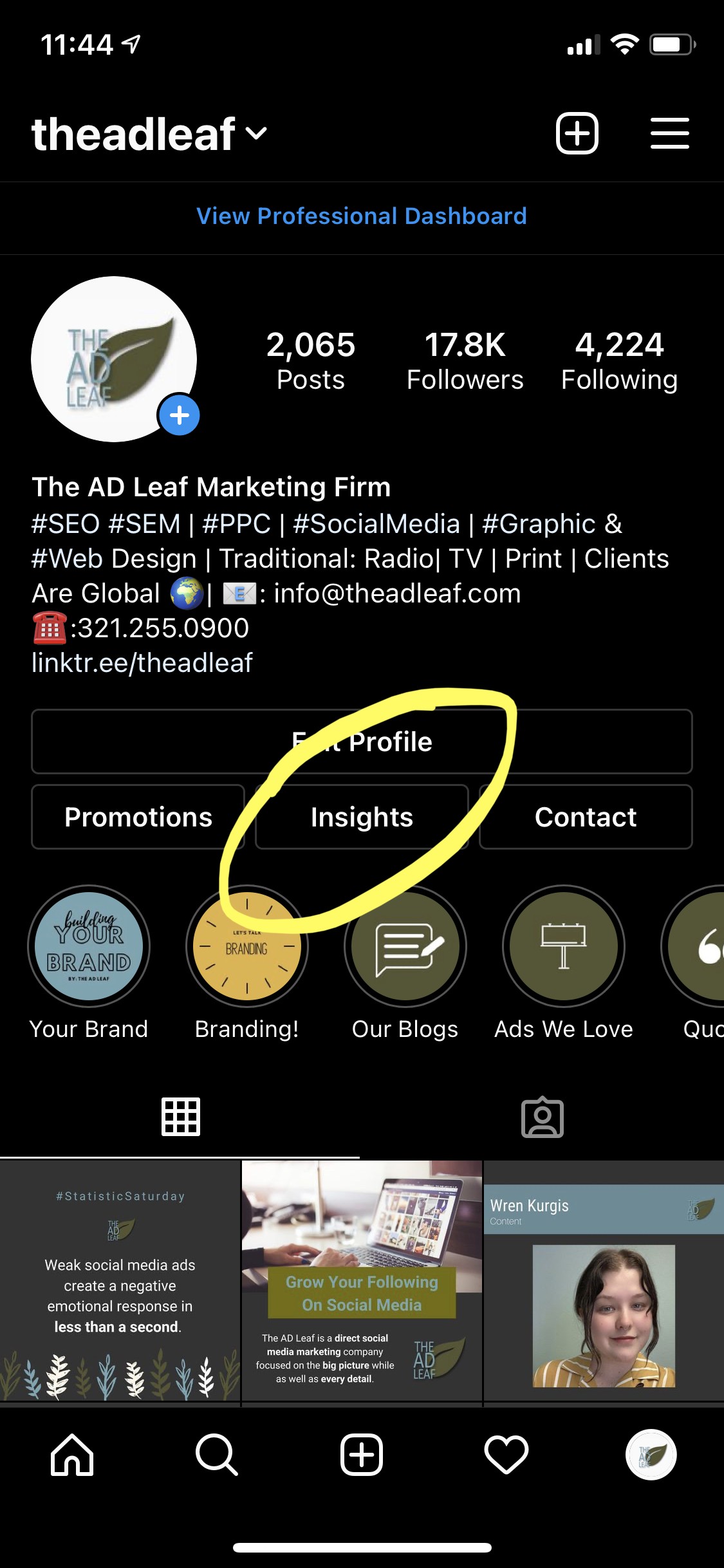Viewport: 724px width, 1568px height.
Task: Switch to the tagged photos tab
Action: tap(542, 1117)
